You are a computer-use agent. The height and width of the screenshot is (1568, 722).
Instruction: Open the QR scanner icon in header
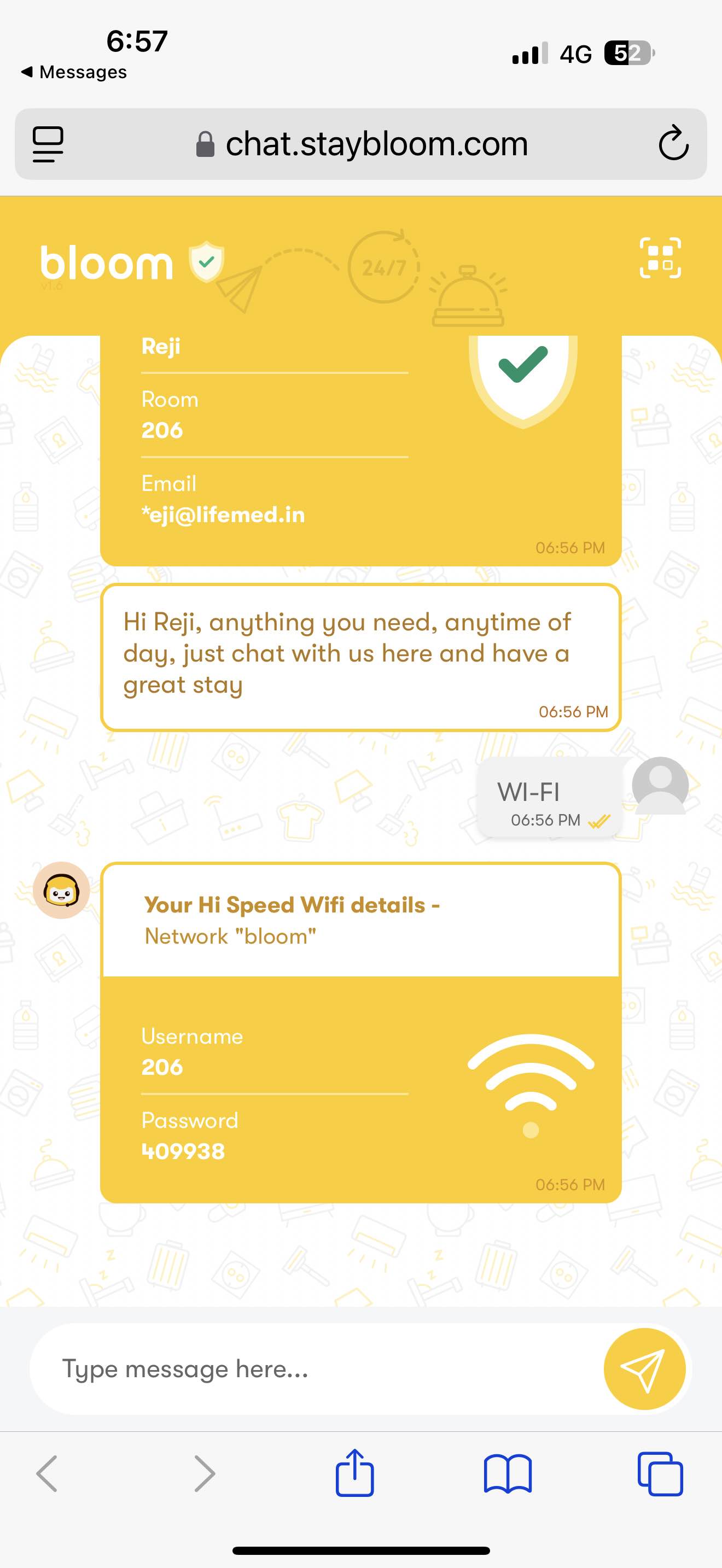click(x=660, y=258)
